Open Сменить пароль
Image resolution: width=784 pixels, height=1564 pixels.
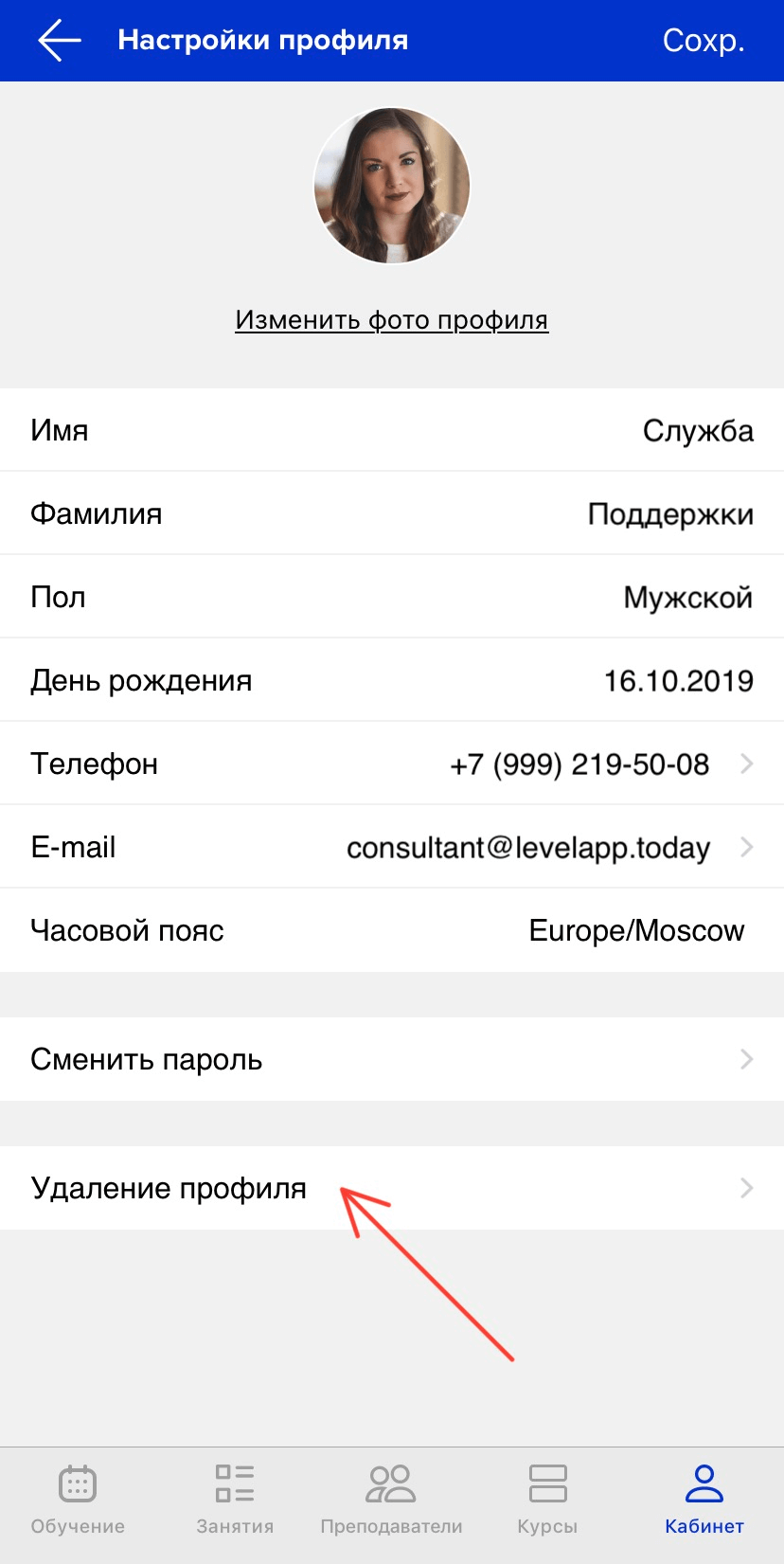point(392,1059)
